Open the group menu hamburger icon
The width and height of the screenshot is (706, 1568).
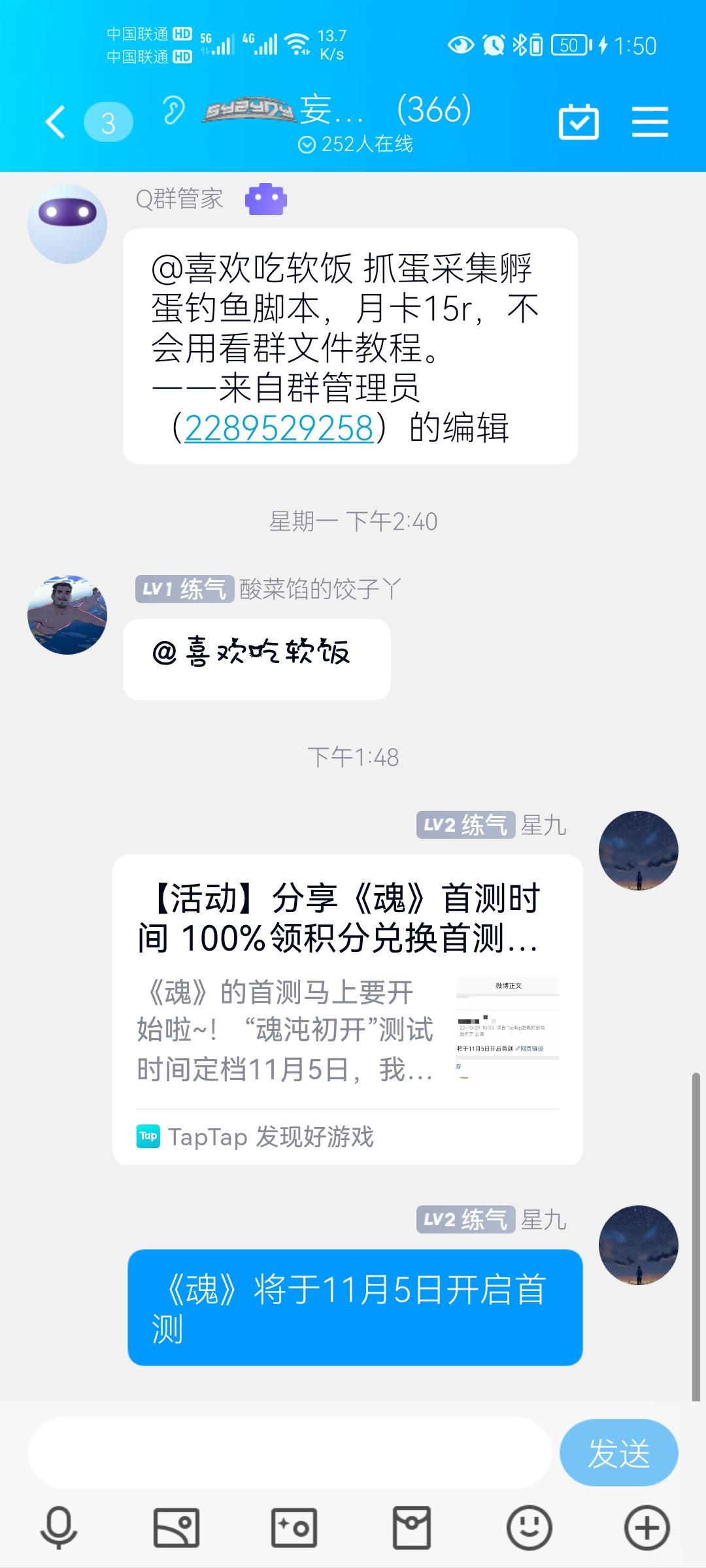(x=650, y=122)
